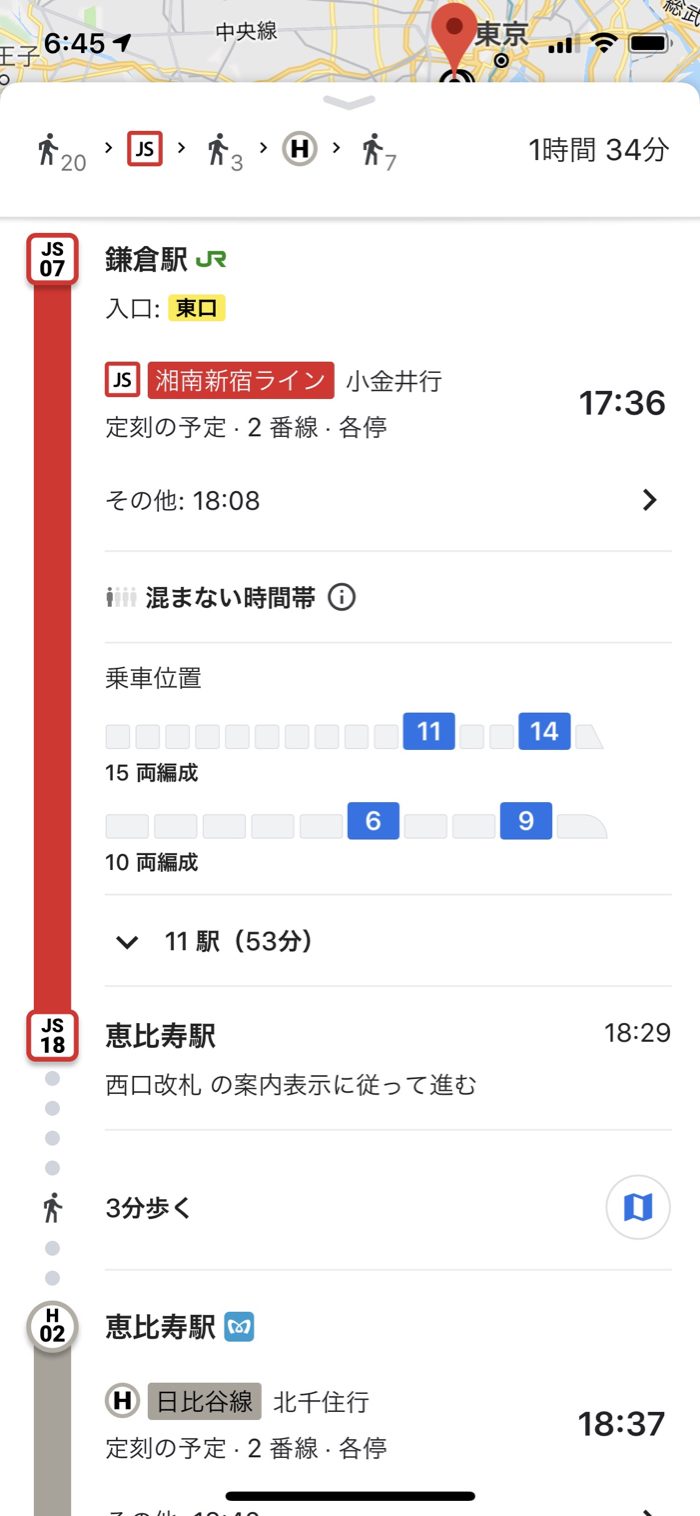Open 鎌倉駅 station details
The height and width of the screenshot is (1516, 700).
tap(147, 260)
